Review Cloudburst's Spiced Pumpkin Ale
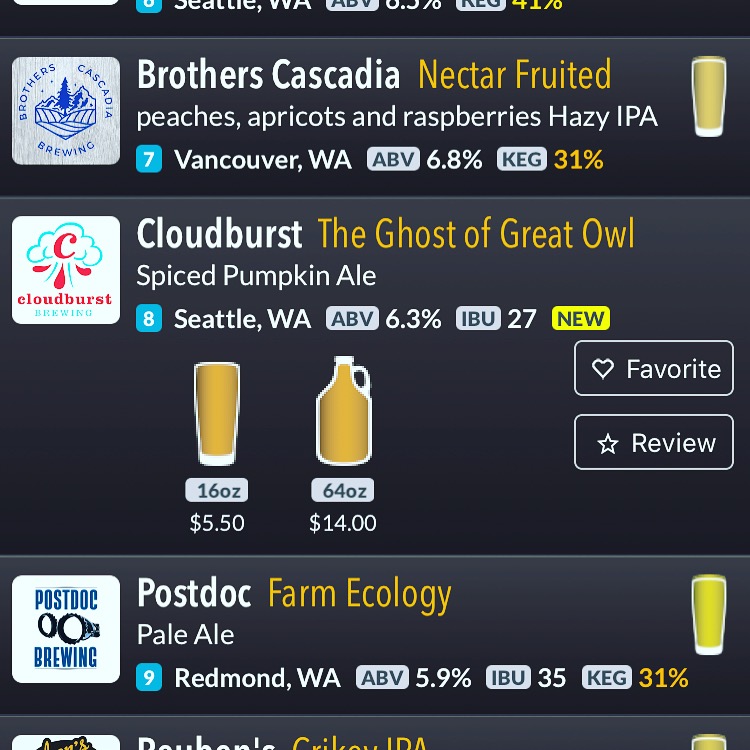The width and height of the screenshot is (750, 750). pos(653,443)
